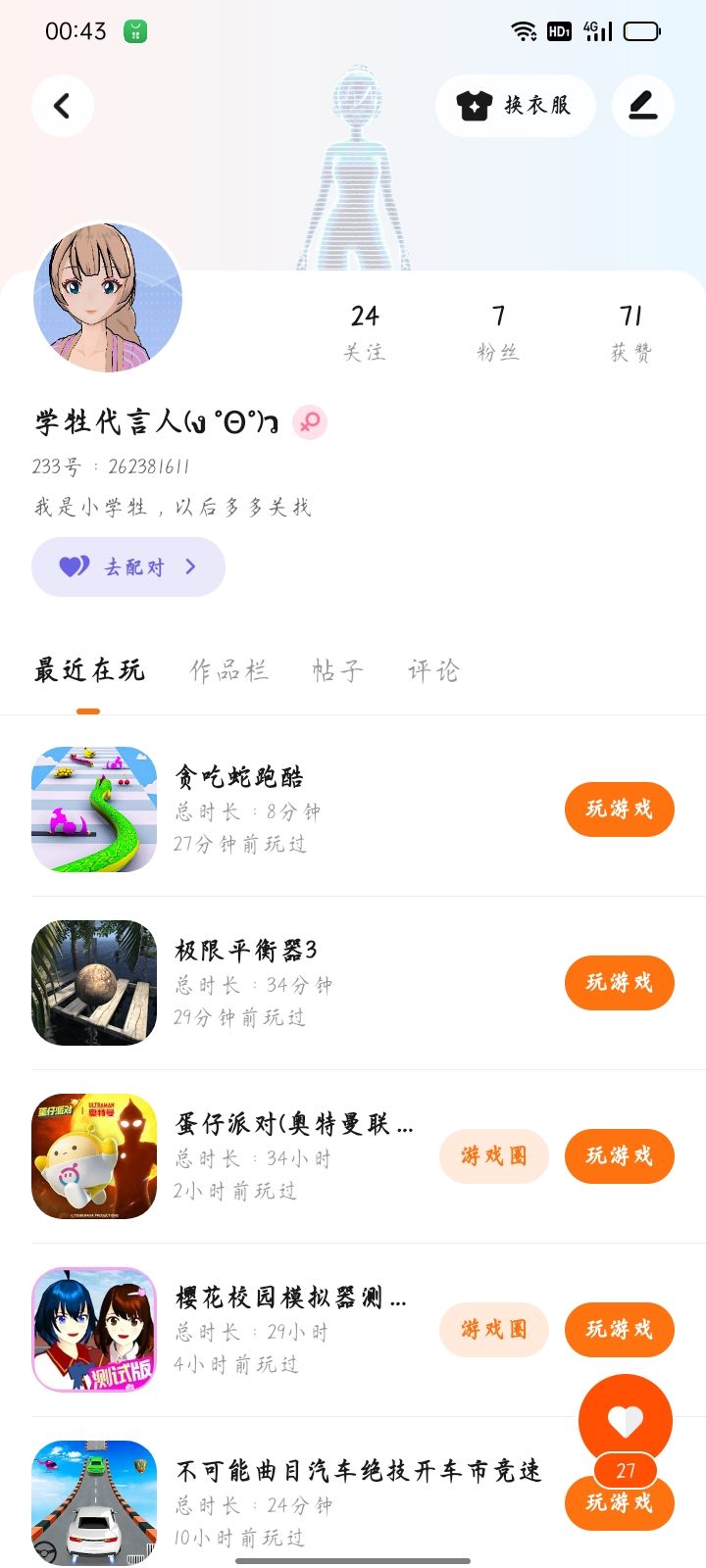Play 樱花校园模拟器 via 玩游戏 button
Image resolution: width=706 pixels, height=1568 pixels.
[x=619, y=1330]
